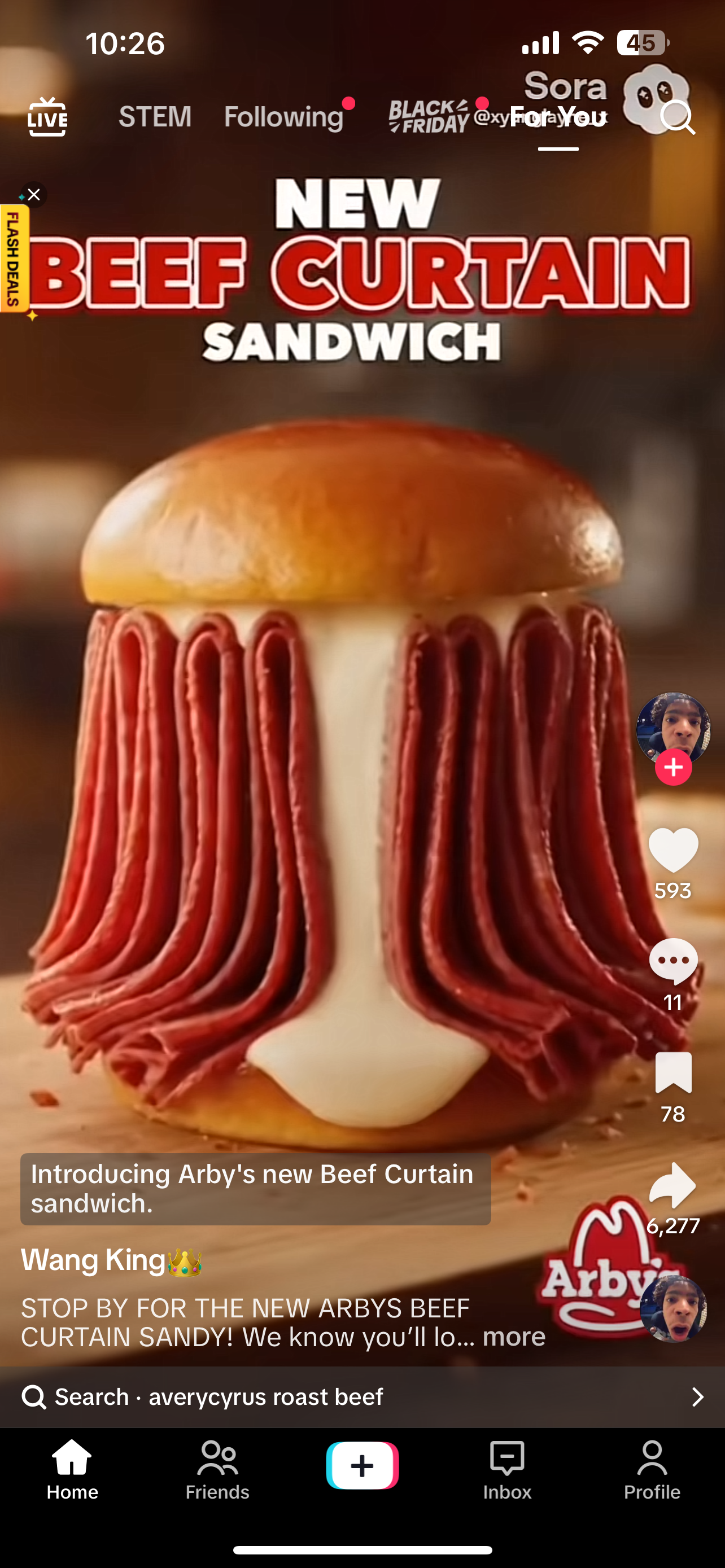Share this video via the arrow icon
Image resolution: width=725 pixels, height=1568 pixels.
pos(672,1185)
